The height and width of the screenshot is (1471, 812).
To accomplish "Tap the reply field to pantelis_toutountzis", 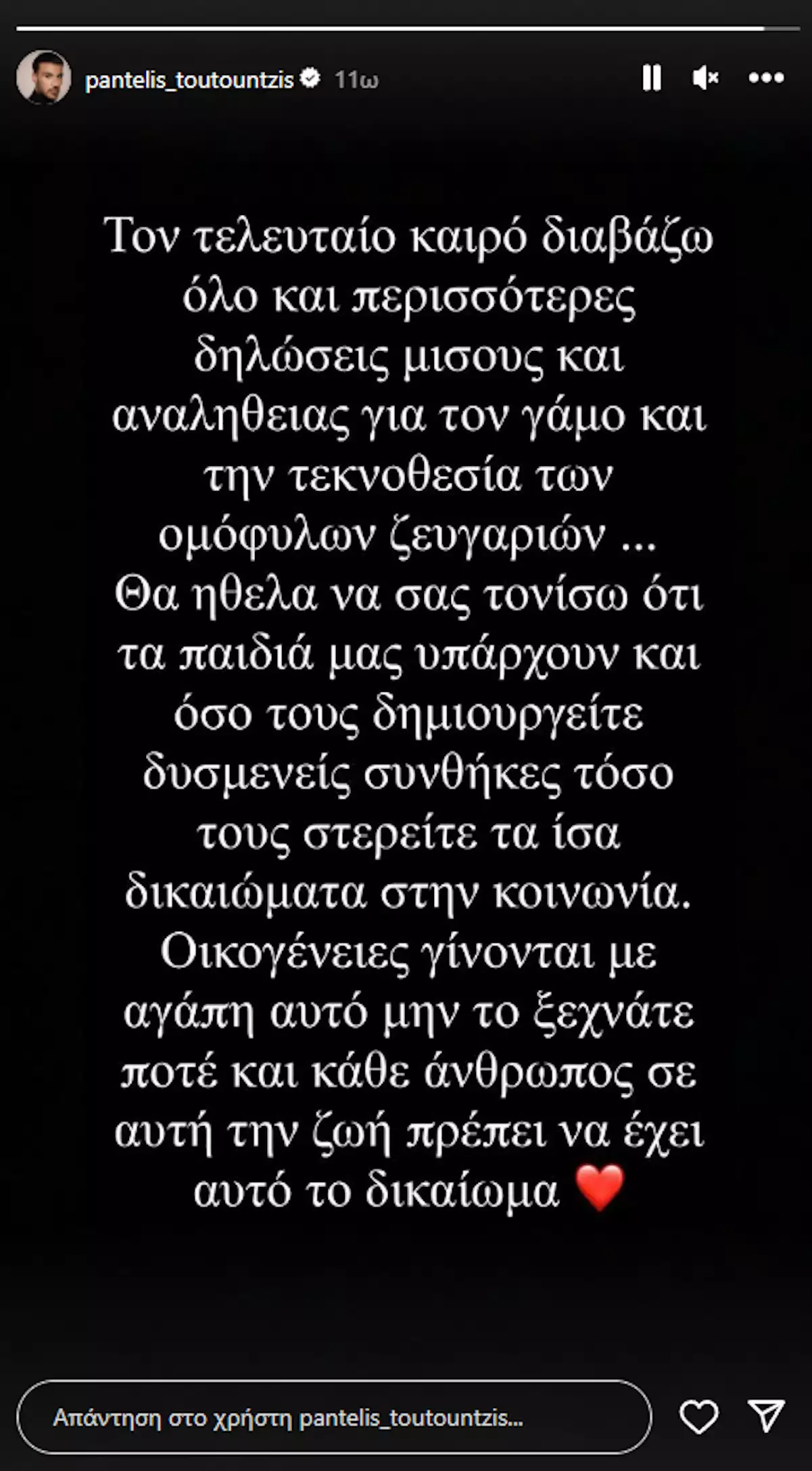I will [x=334, y=1417].
